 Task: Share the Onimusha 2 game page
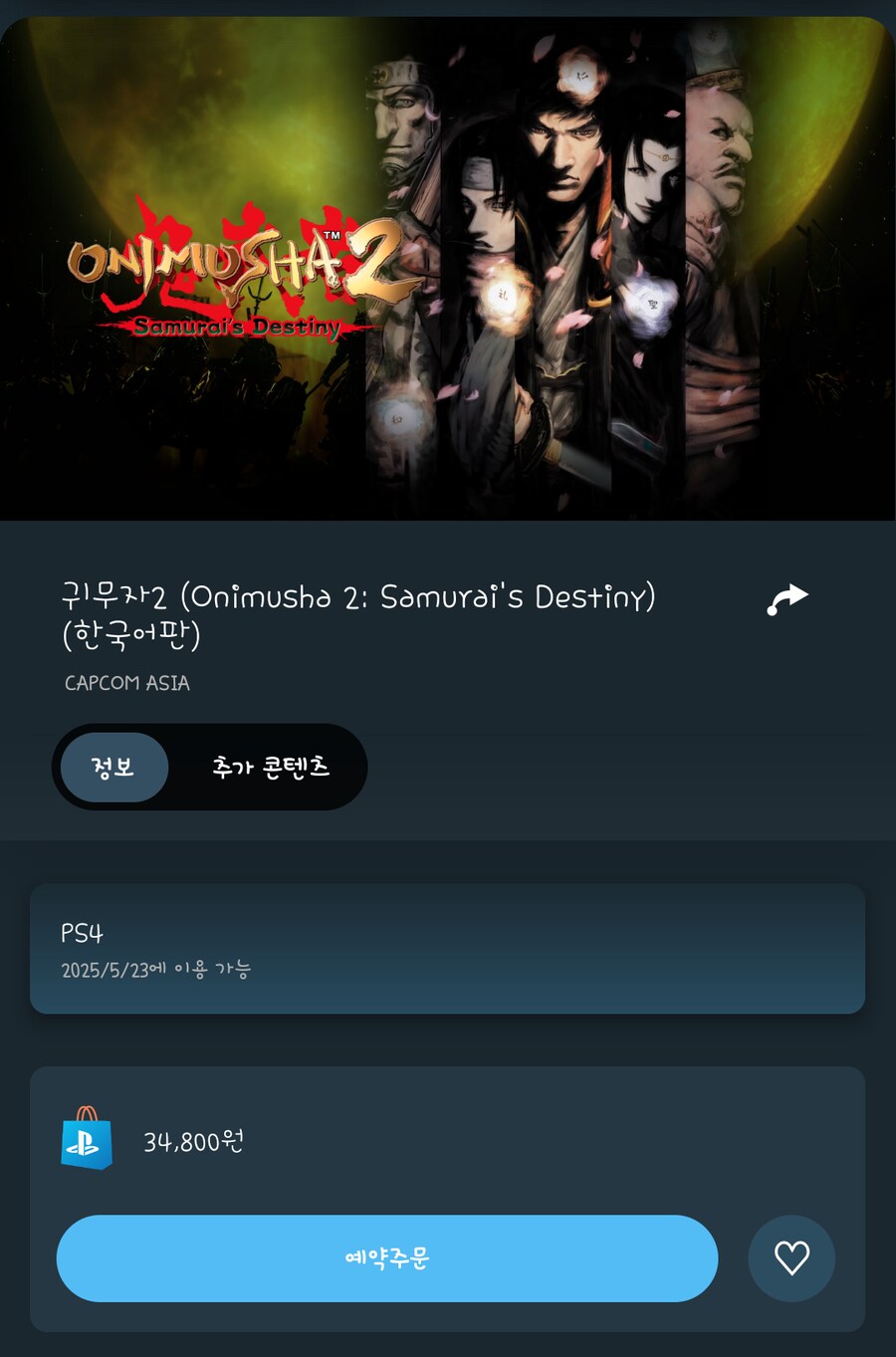click(787, 599)
